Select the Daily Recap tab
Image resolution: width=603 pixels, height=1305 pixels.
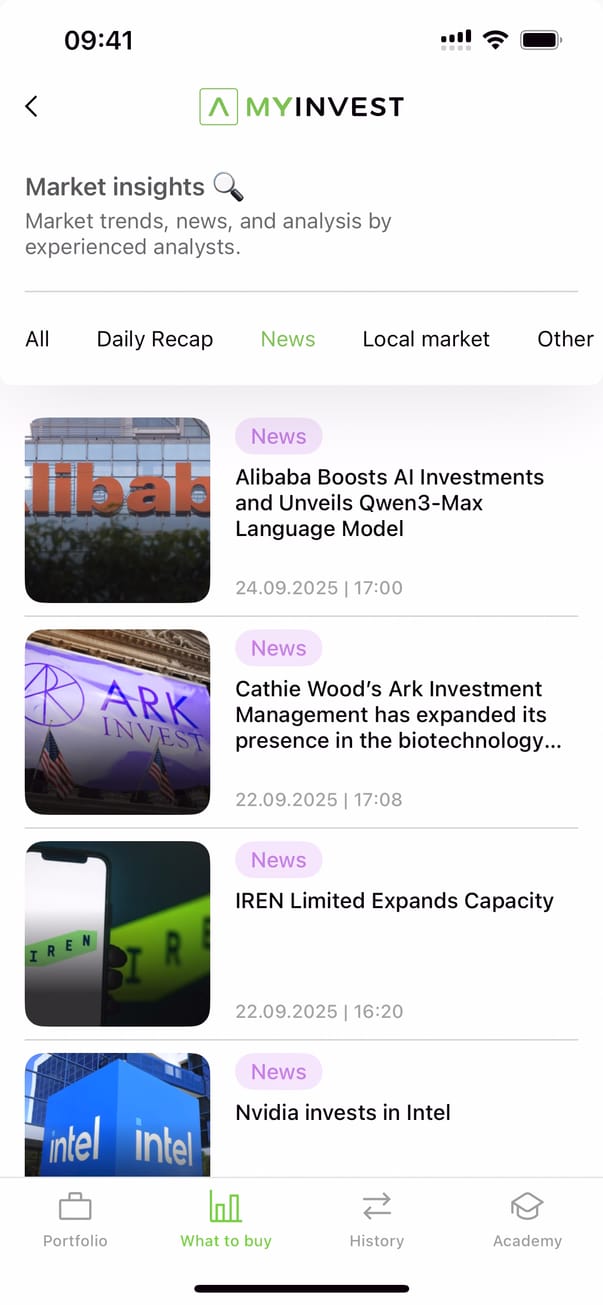tap(155, 339)
